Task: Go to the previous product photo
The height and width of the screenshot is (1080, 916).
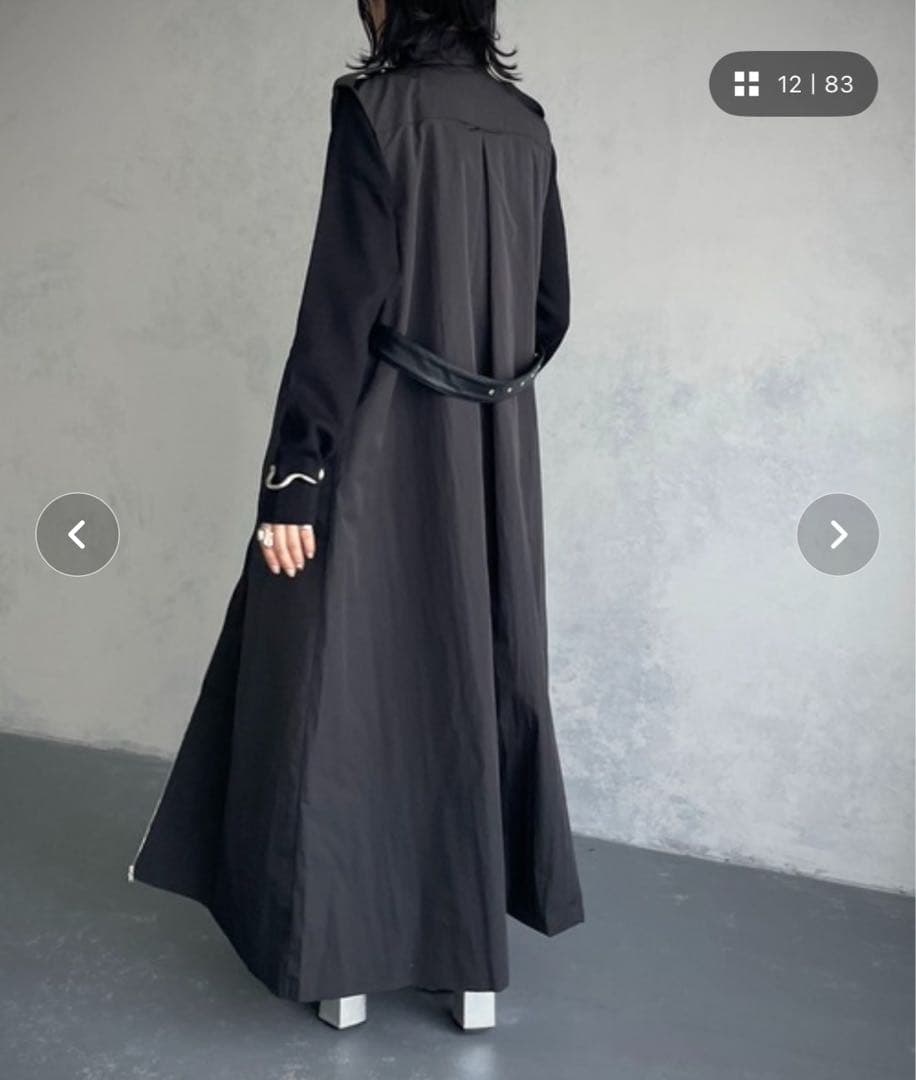Action: coord(77,535)
